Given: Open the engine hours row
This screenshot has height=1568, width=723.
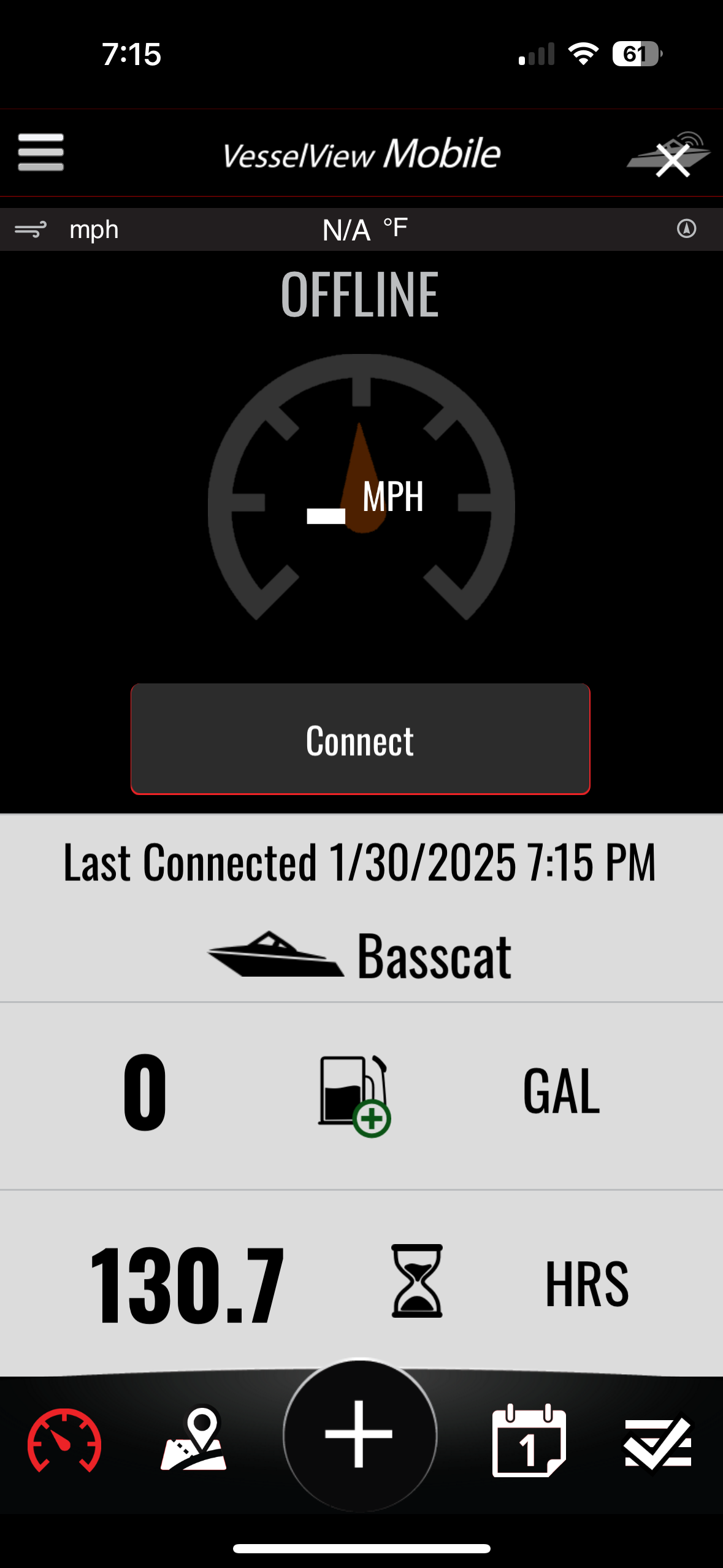Looking at the screenshot, I should [361, 1282].
